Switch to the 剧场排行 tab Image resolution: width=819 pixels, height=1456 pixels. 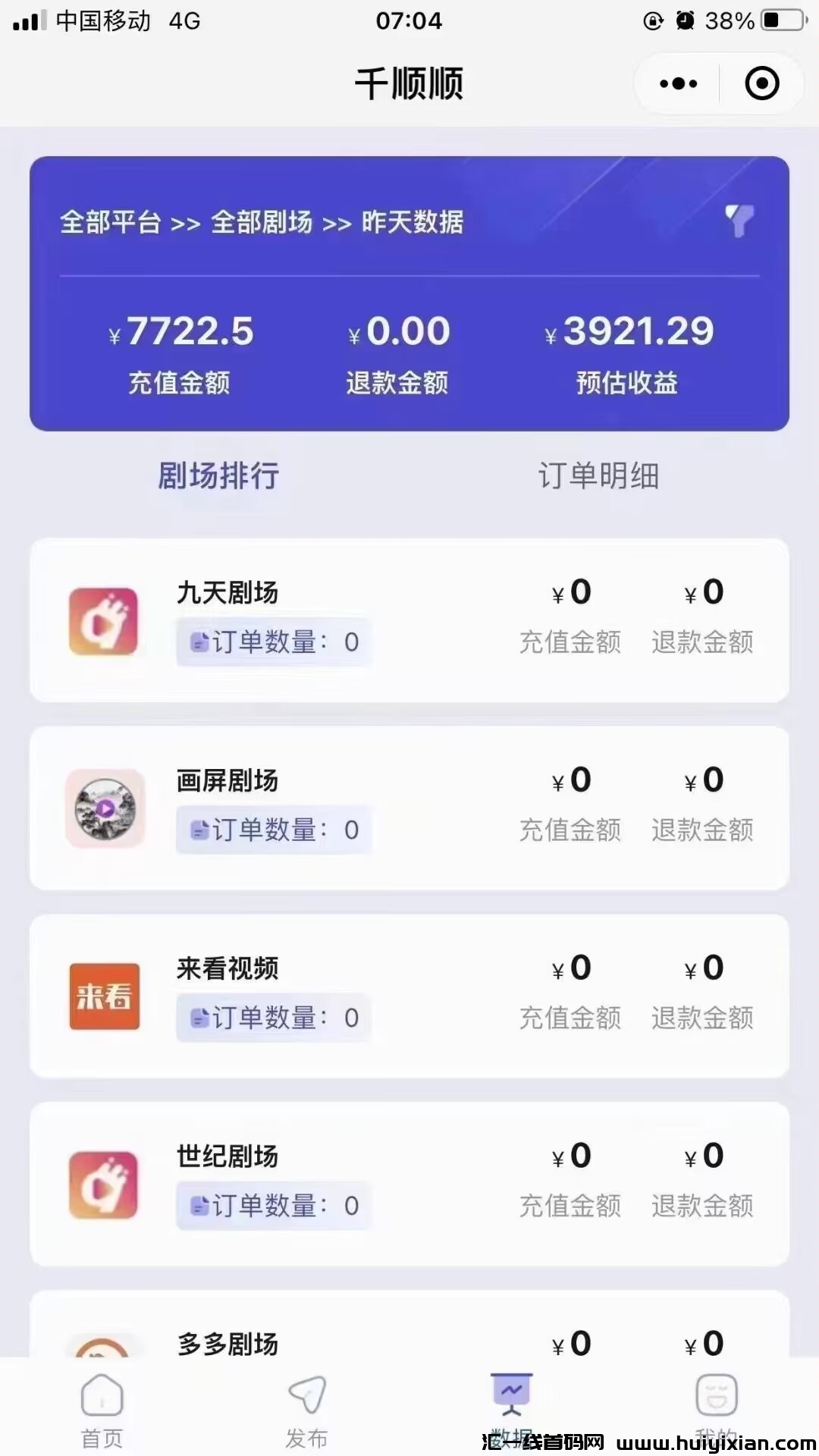point(219,475)
